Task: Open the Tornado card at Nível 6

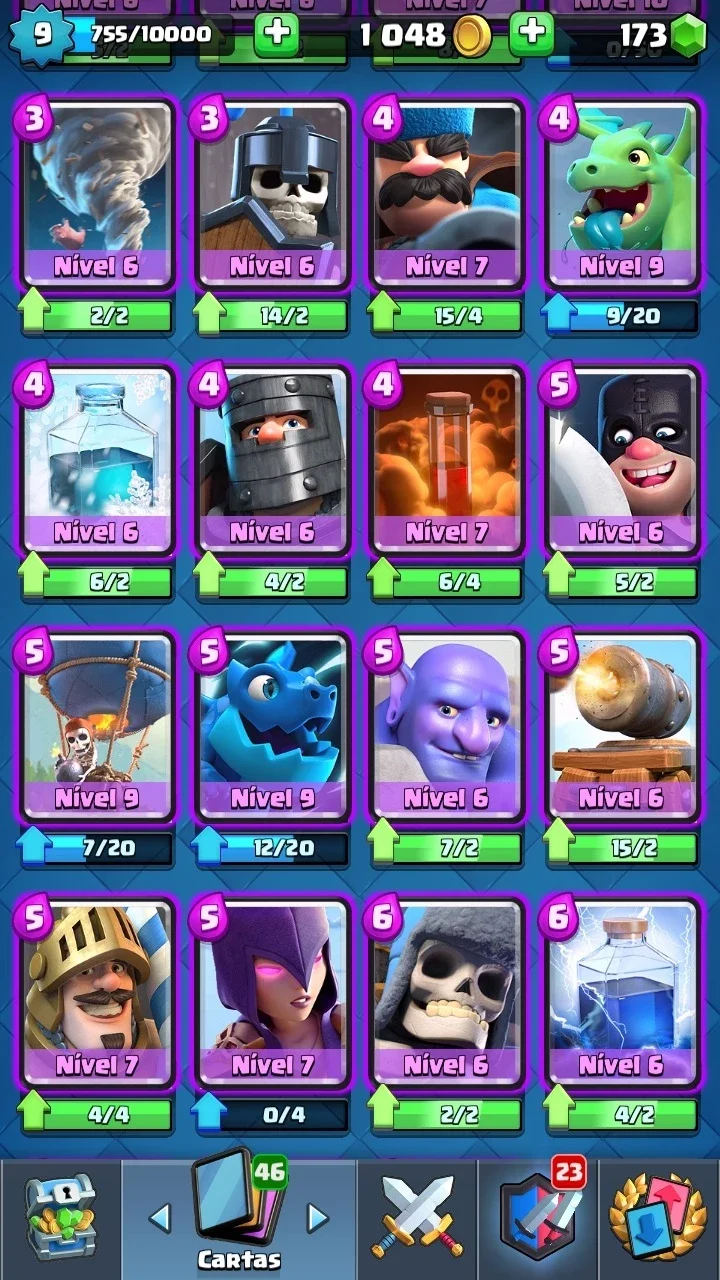Action: 97,194
